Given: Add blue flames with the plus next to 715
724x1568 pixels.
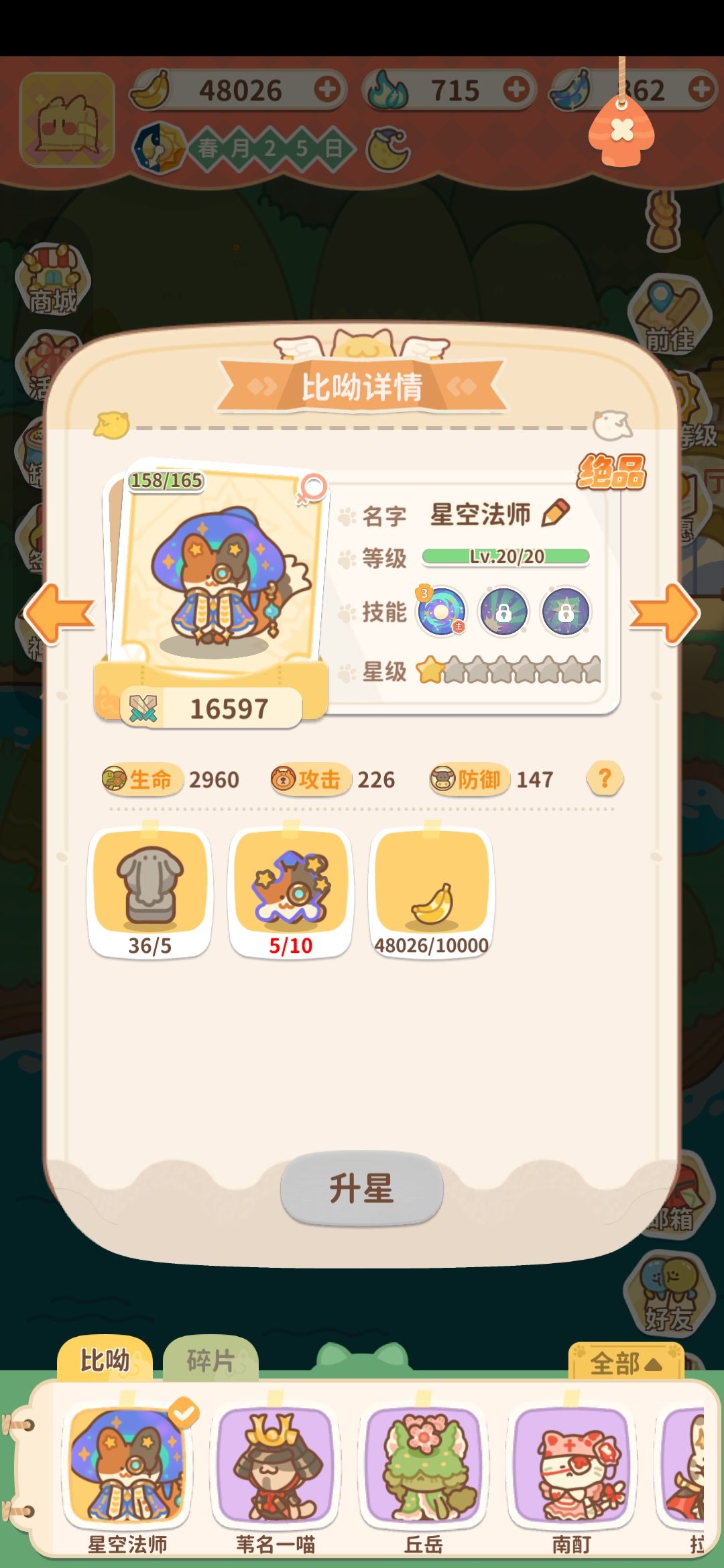Looking at the screenshot, I should point(516,90).
